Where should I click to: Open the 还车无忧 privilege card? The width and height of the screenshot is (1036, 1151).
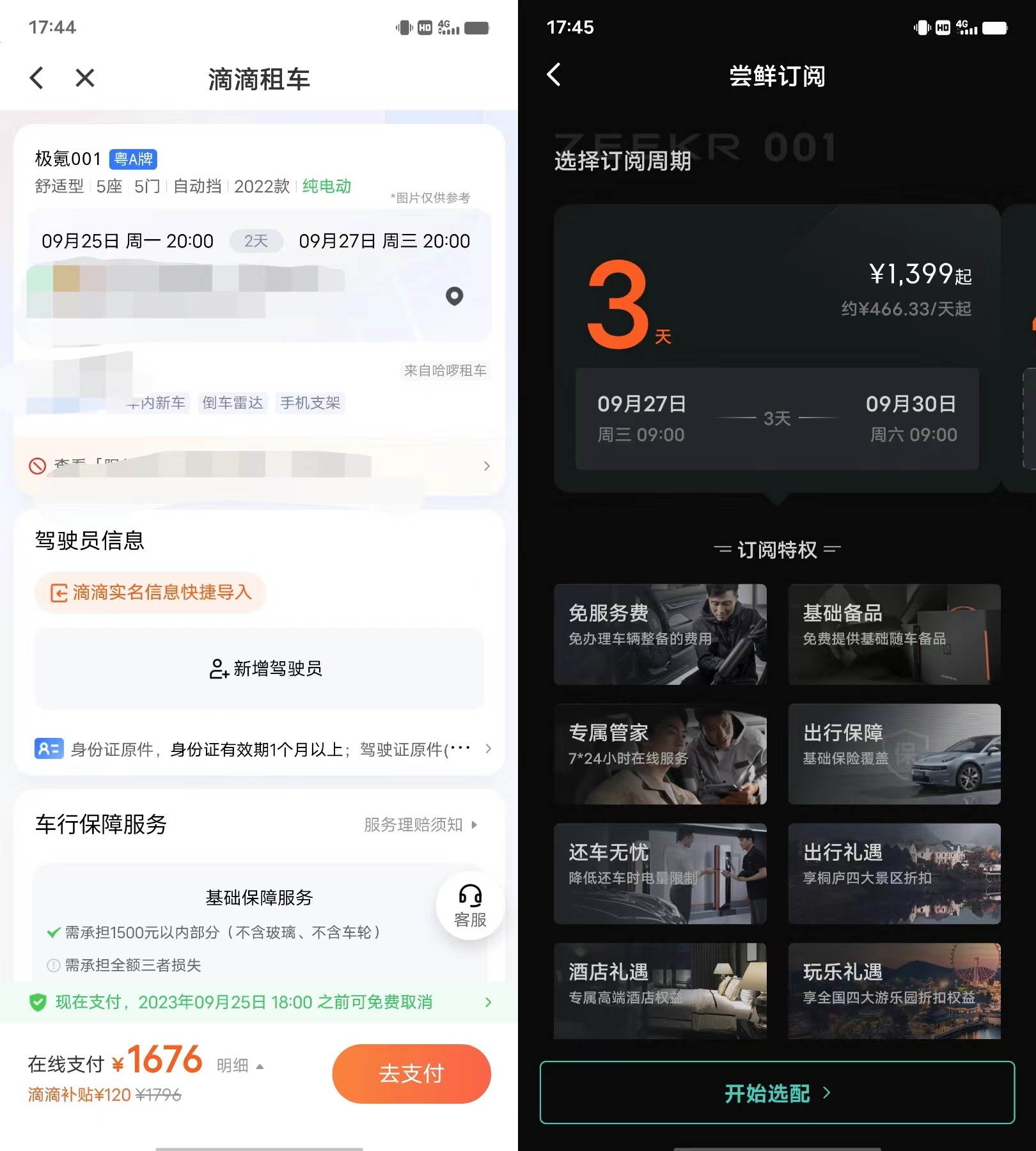click(660, 873)
